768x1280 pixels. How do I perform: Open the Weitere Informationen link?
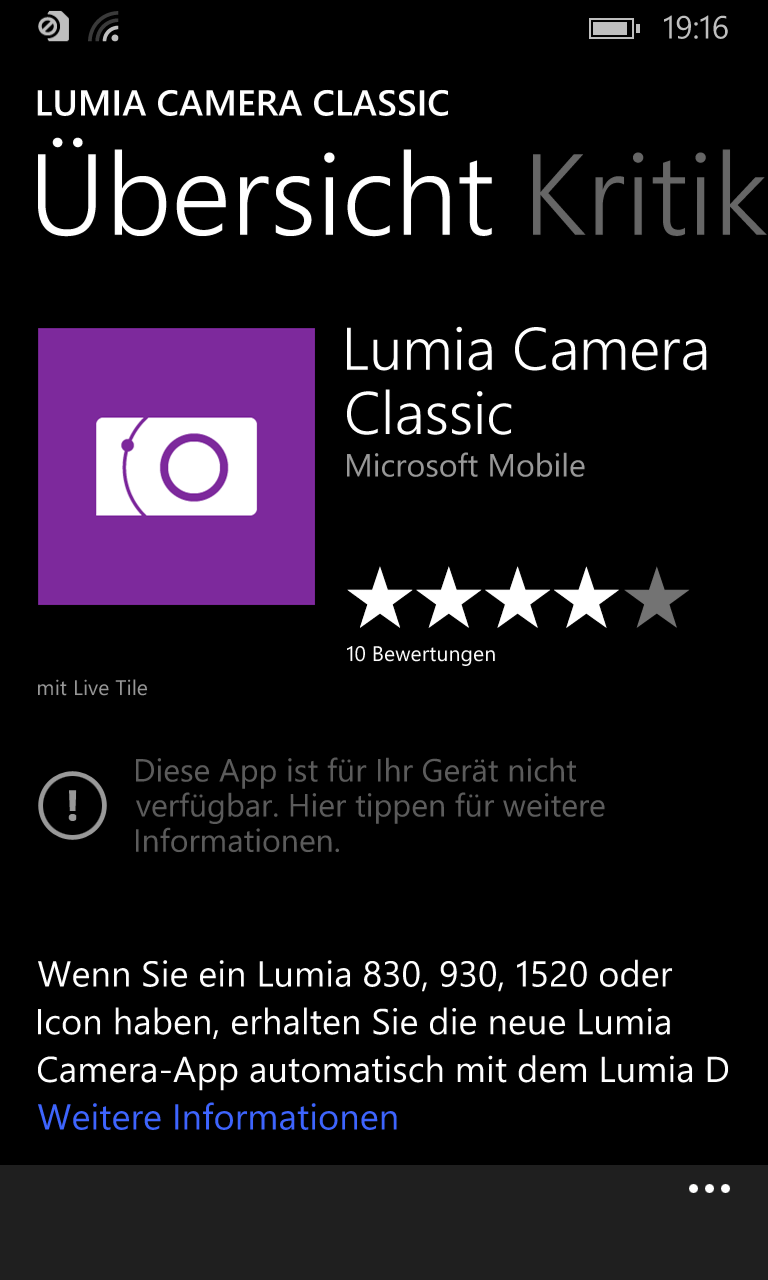(218, 1117)
